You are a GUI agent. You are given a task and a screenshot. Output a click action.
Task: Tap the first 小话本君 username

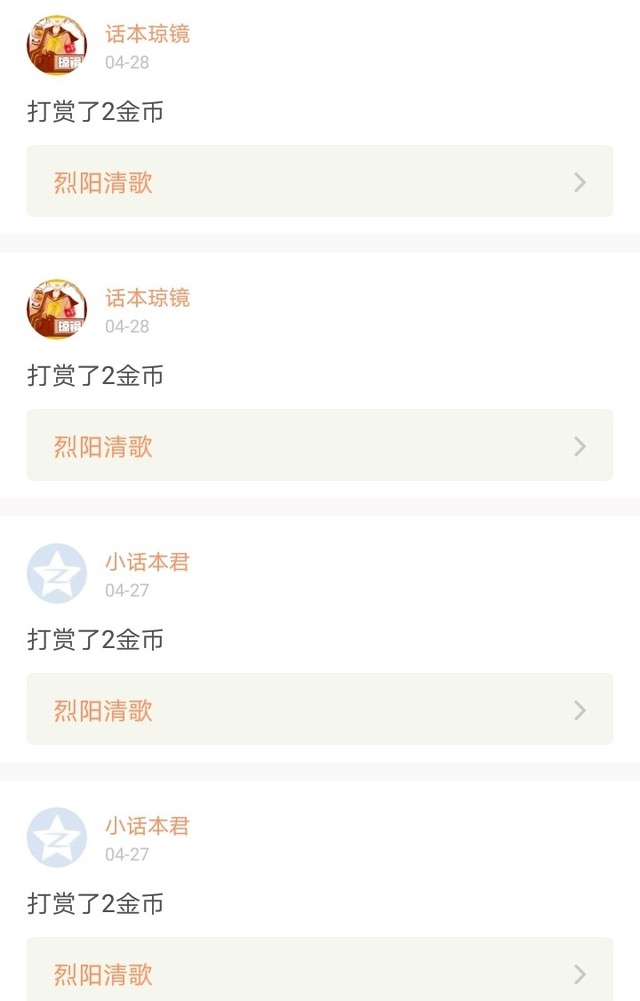147,562
